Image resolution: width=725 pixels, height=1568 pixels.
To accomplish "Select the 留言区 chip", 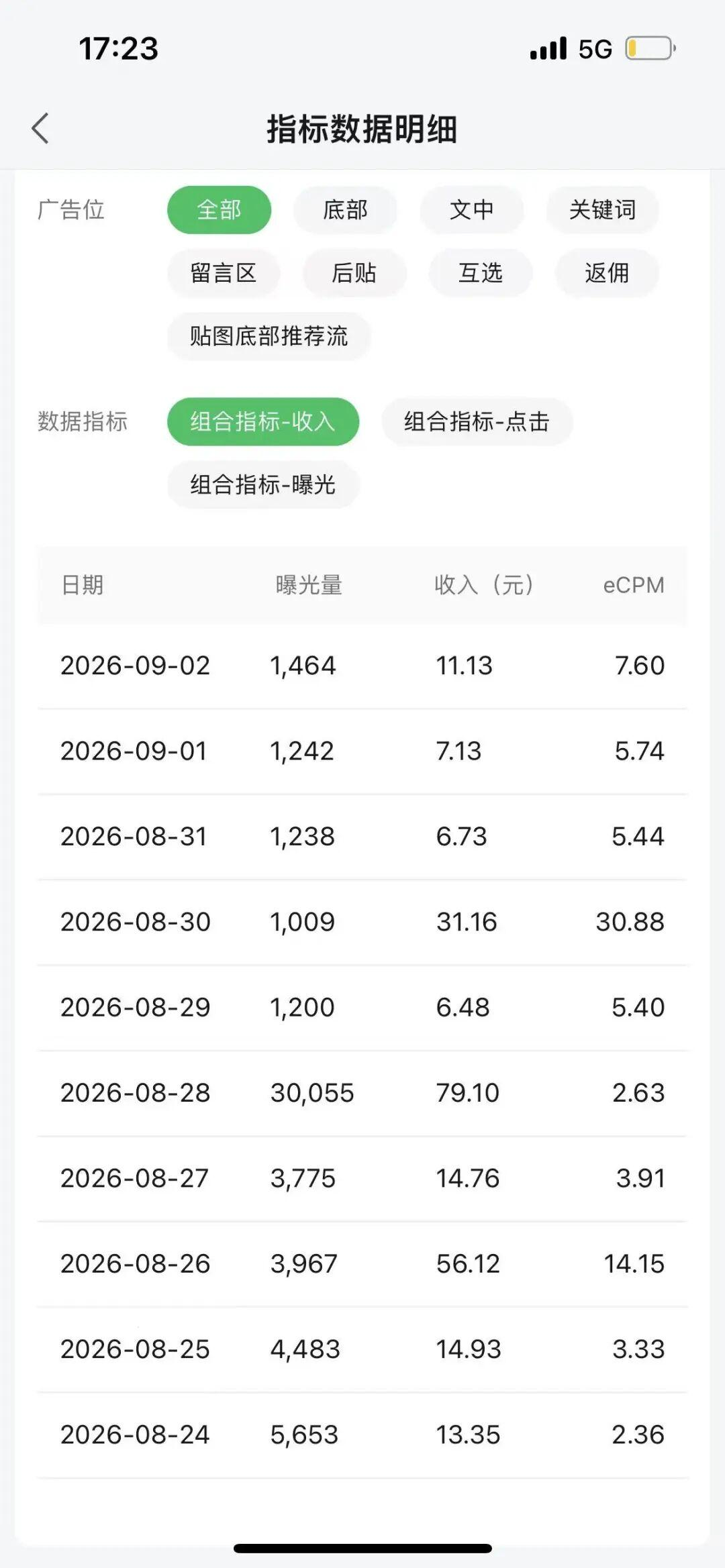I will coord(224,273).
